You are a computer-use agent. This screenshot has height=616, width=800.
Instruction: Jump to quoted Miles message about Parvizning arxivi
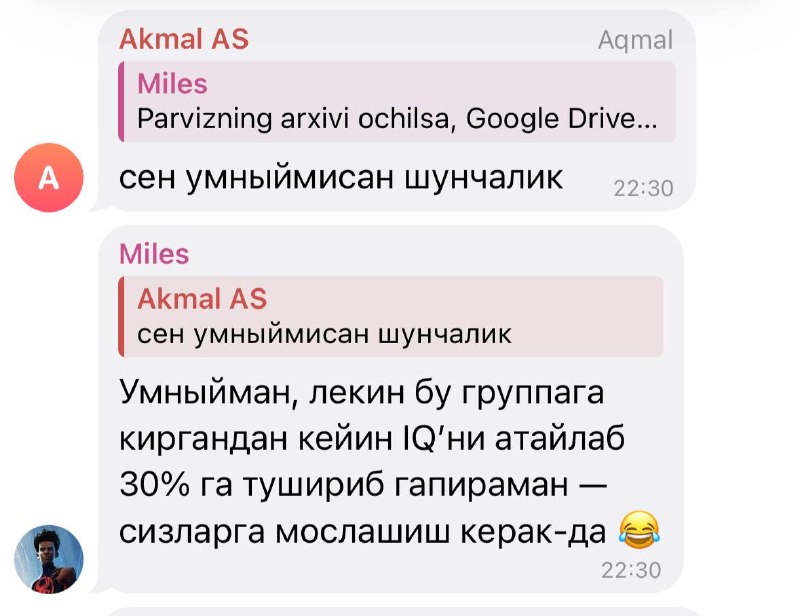(397, 102)
